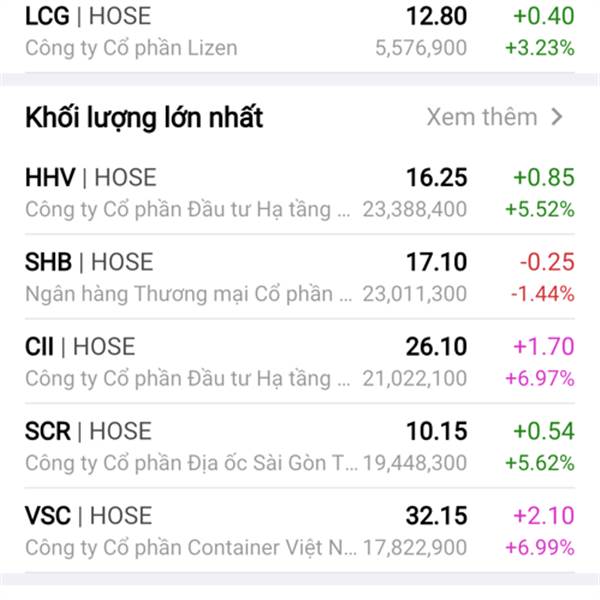The width and height of the screenshot is (600, 600).
Task: Open SCR stock details
Action: pos(300,447)
